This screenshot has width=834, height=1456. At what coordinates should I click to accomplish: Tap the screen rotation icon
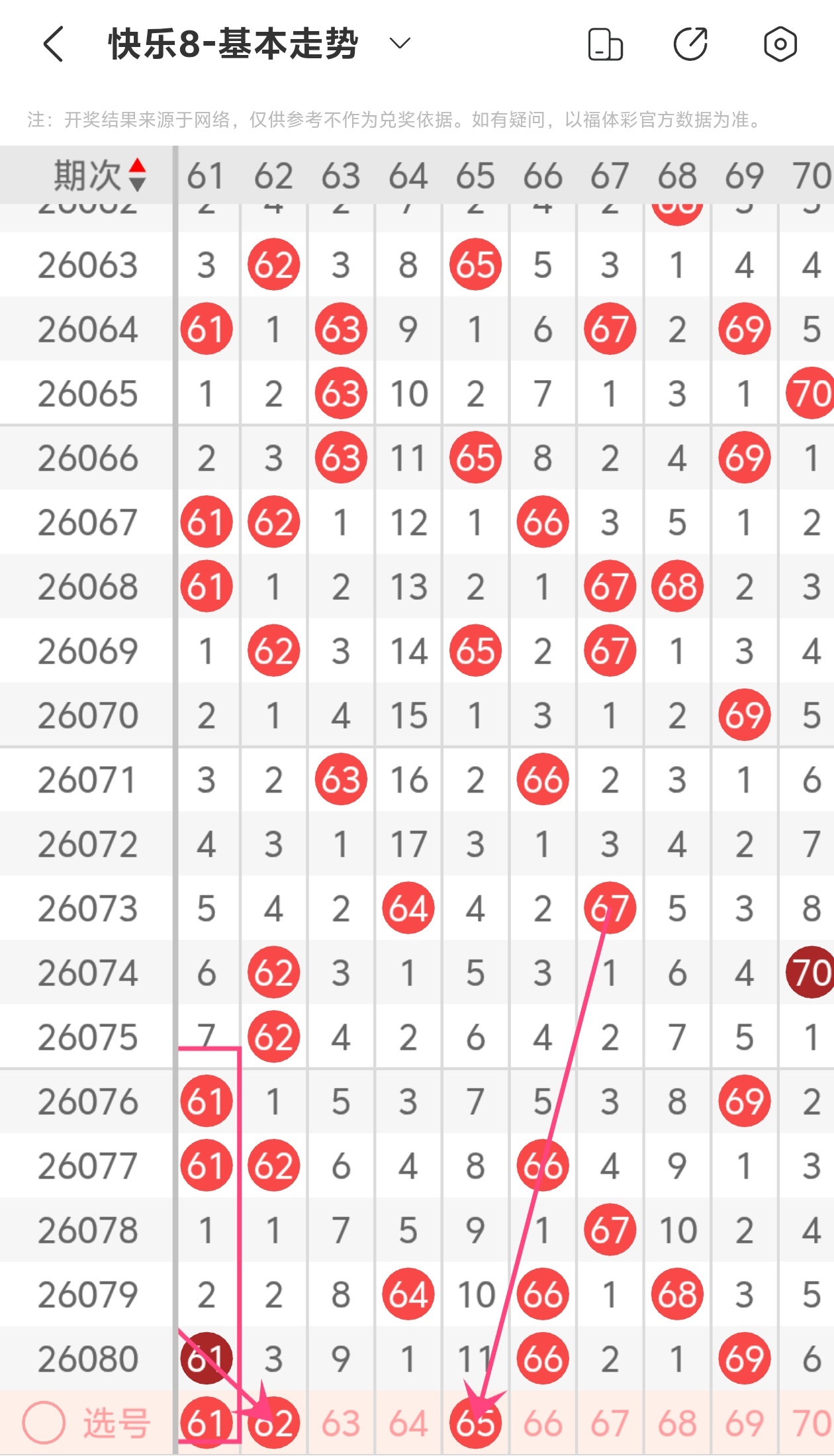(605, 44)
